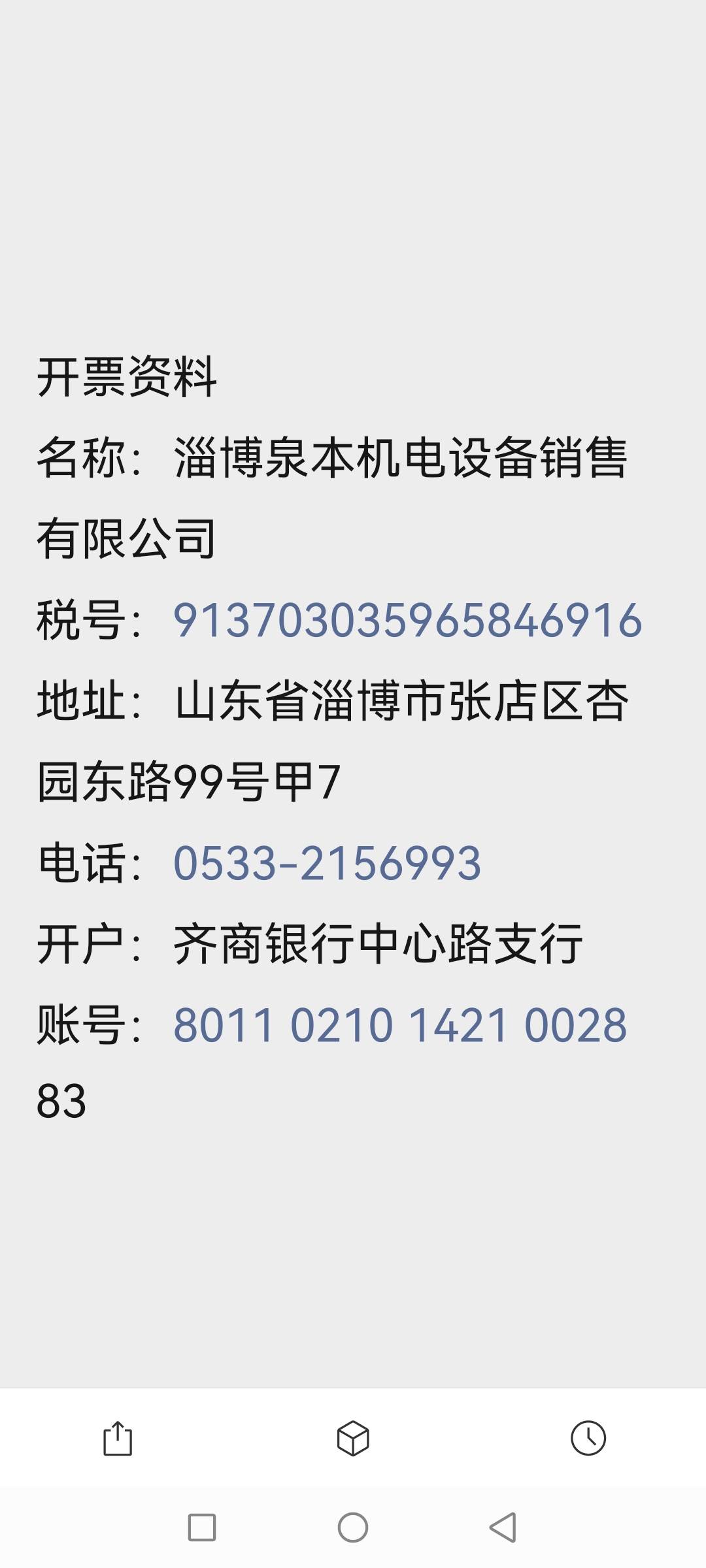The width and height of the screenshot is (706, 1568).
Task: Tap the tax number 913703035965846916 link
Action: point(407,620)
